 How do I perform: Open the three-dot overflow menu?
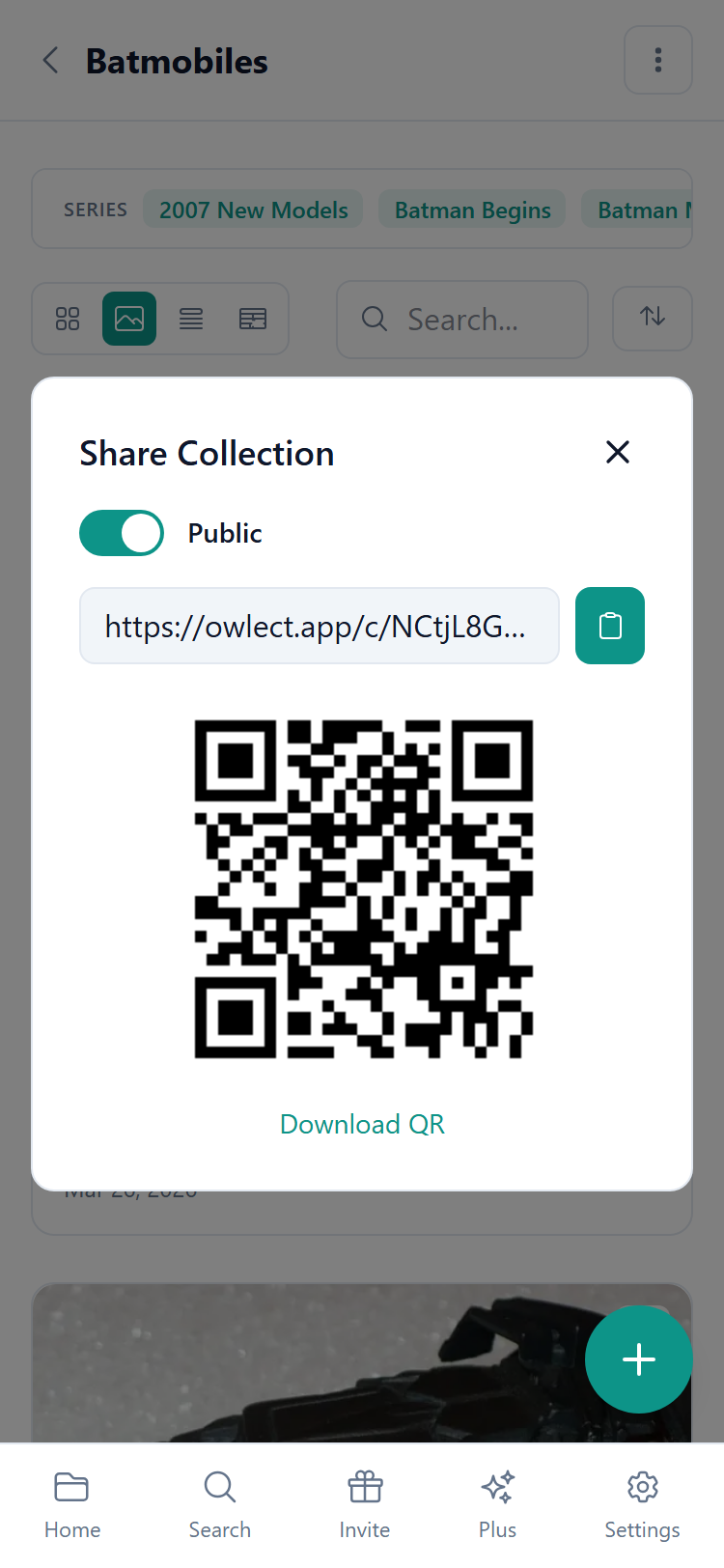[658, 60]
